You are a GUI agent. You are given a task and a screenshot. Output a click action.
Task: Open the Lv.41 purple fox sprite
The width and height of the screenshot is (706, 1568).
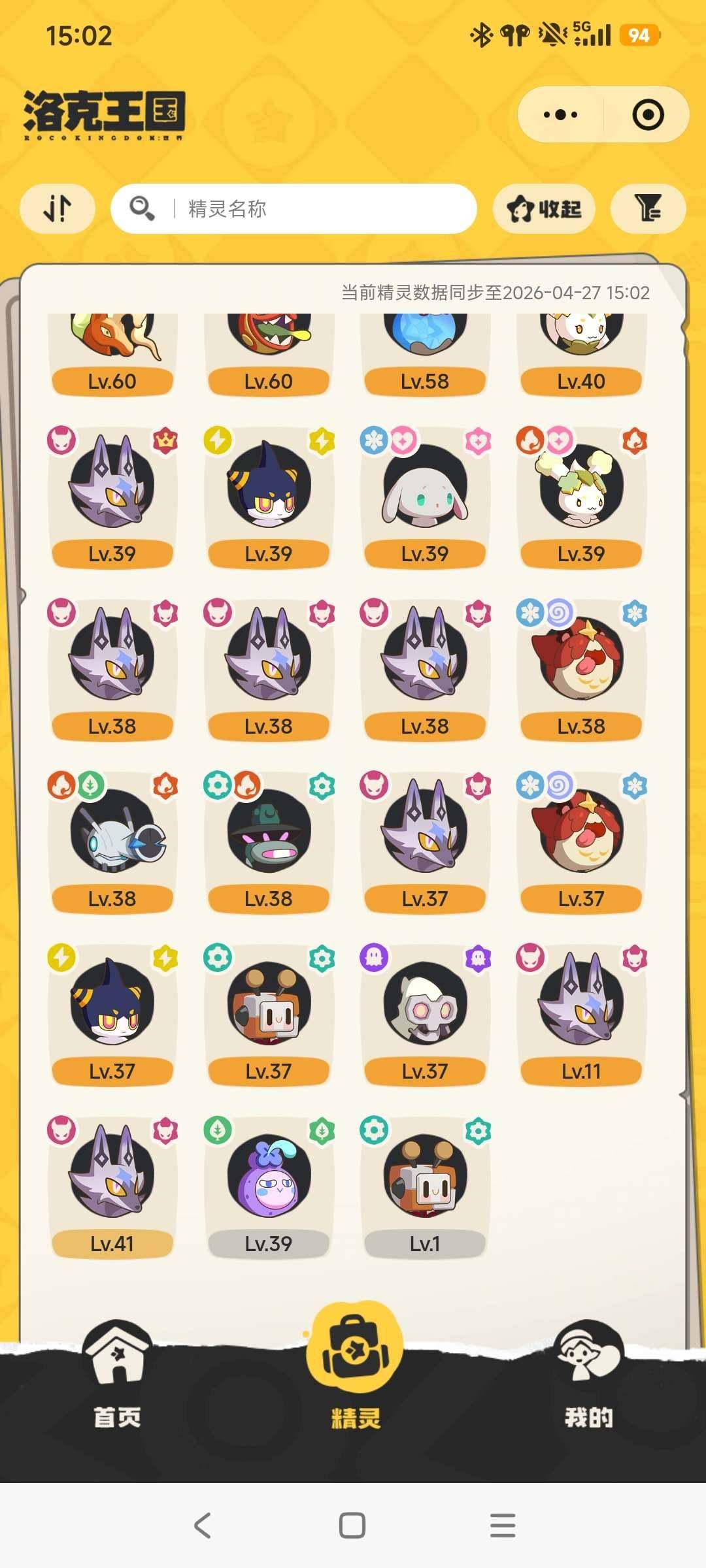click(x=112, y=1186)
